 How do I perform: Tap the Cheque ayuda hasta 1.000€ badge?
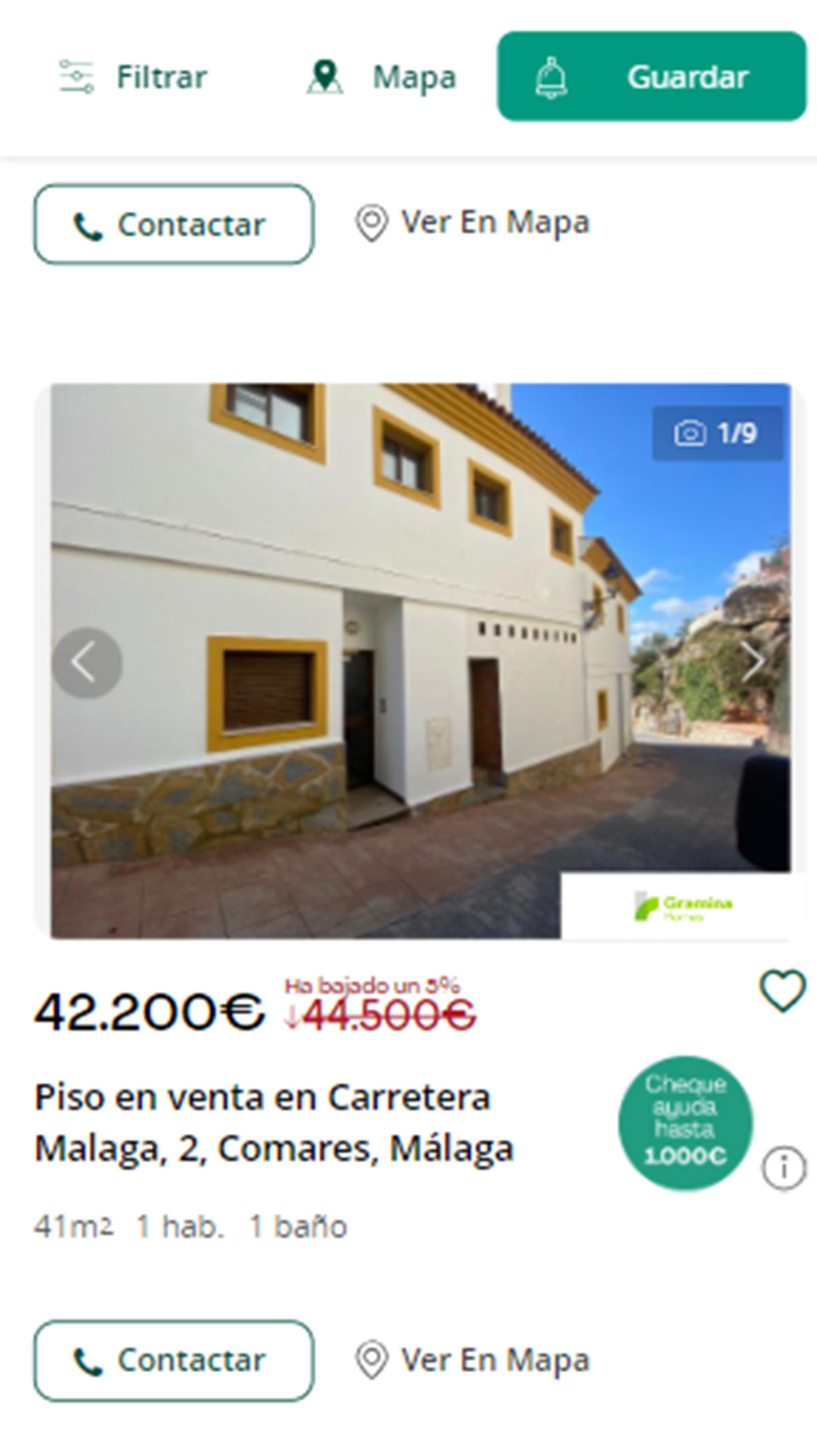point(685,1122)
